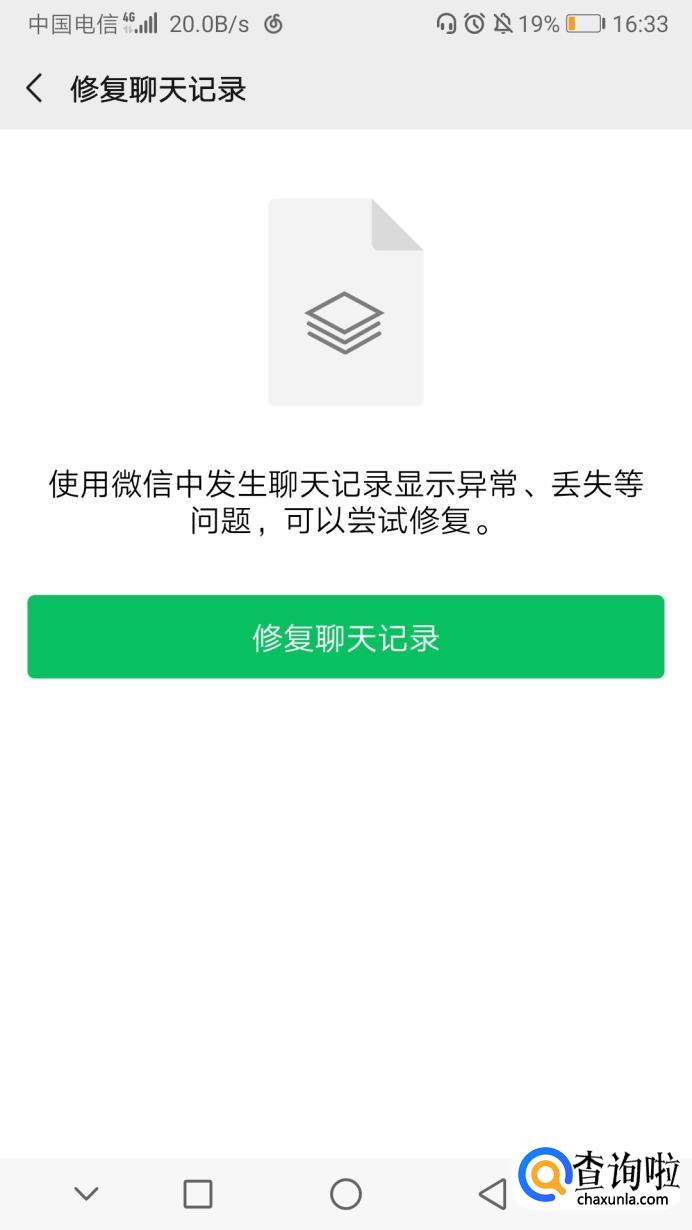Screen dimensions: 692x1230
Task: Open the system recent apps square
Action: [198, 1193]
